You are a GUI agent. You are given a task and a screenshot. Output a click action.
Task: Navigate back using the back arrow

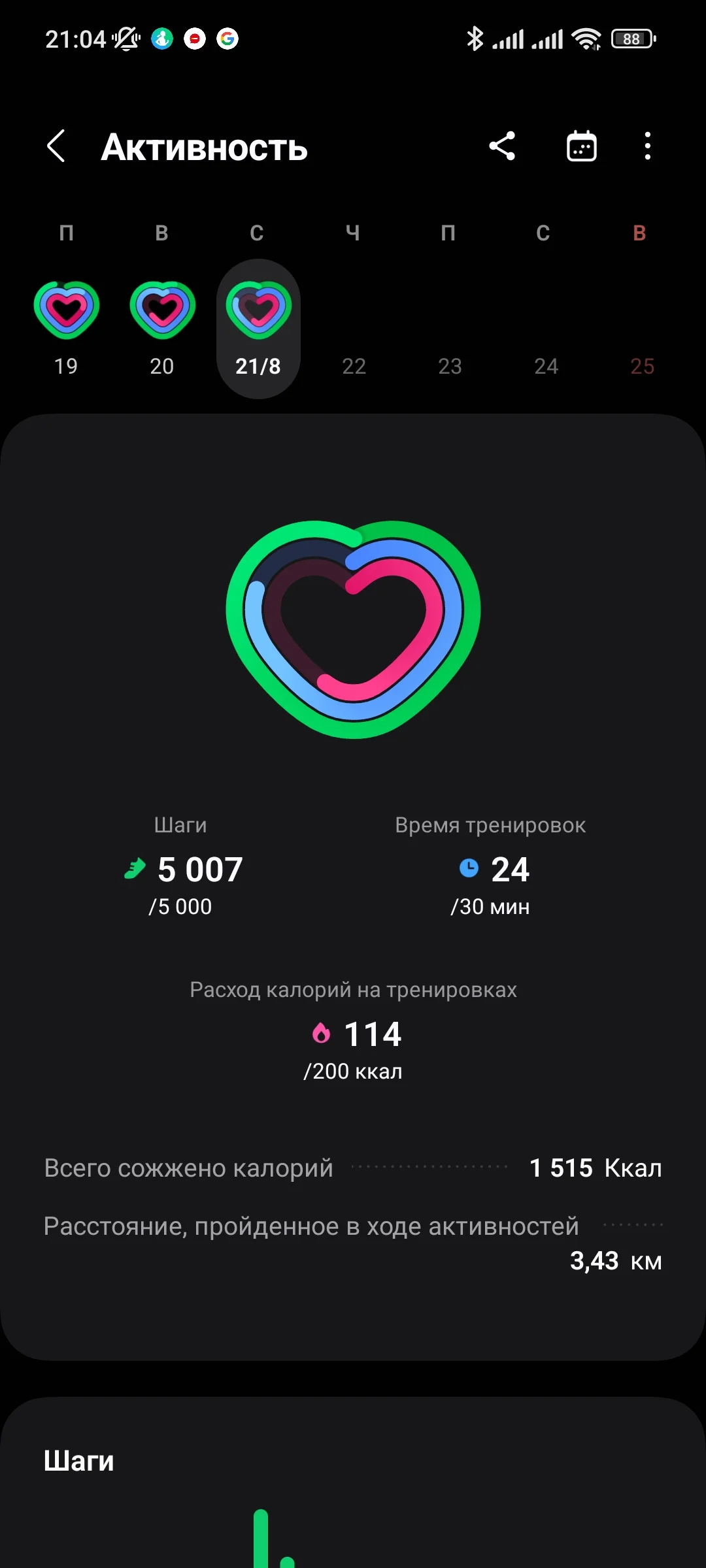(56, 146)
